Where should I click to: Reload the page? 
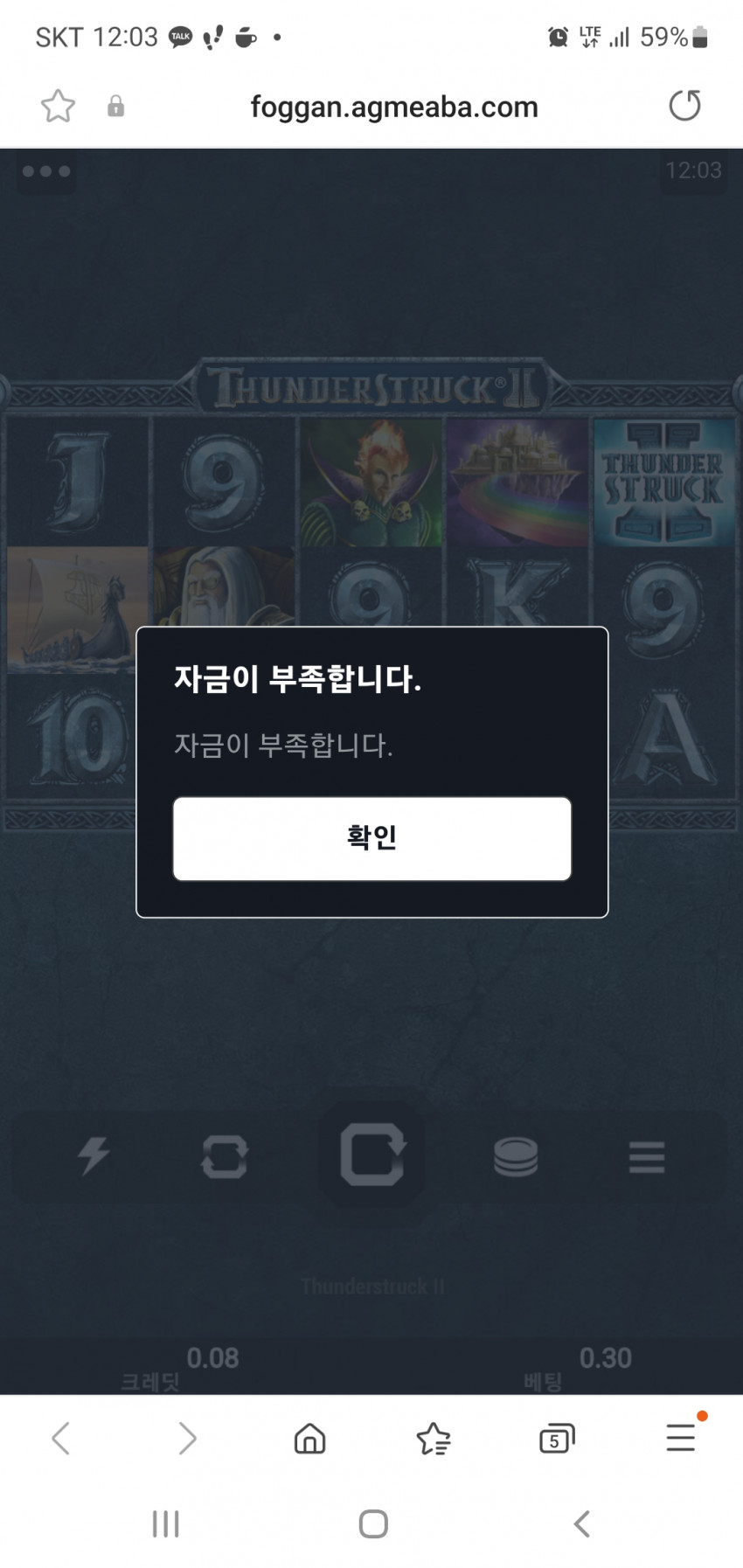click(684, 106)
